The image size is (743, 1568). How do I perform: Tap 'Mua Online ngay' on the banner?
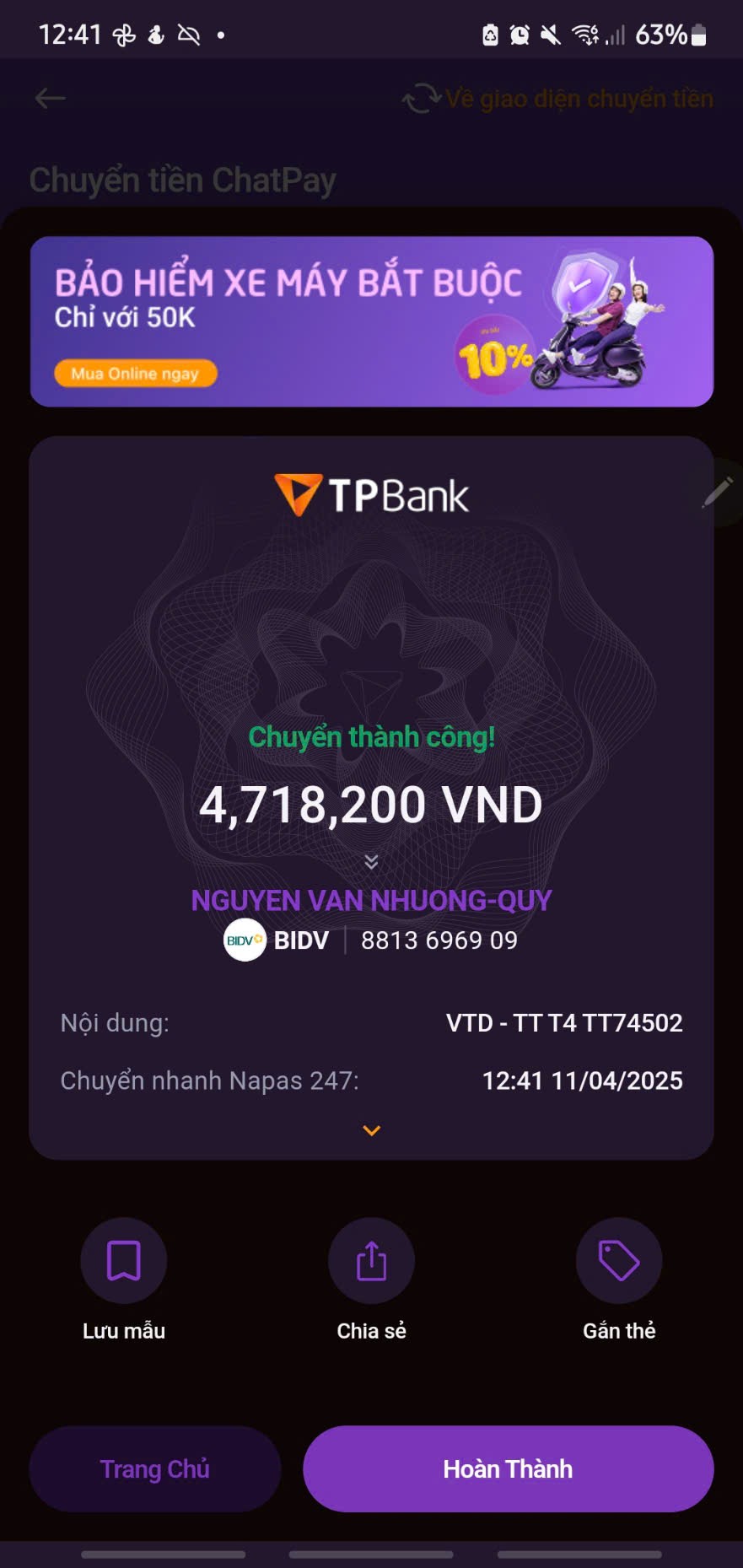pyautogui.click(x=135, y=374)
